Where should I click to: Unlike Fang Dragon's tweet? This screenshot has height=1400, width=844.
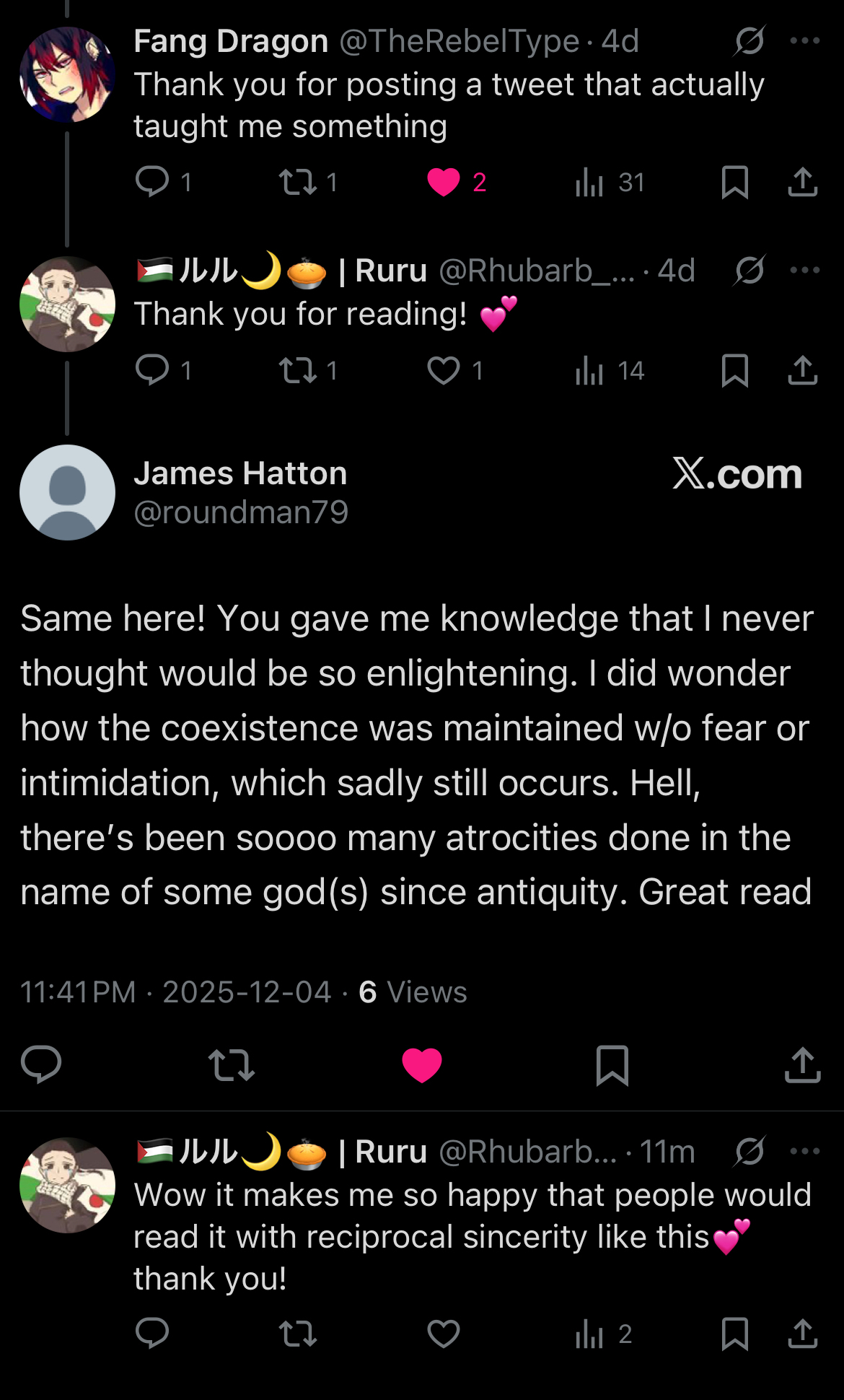click(x=444, y=182)
